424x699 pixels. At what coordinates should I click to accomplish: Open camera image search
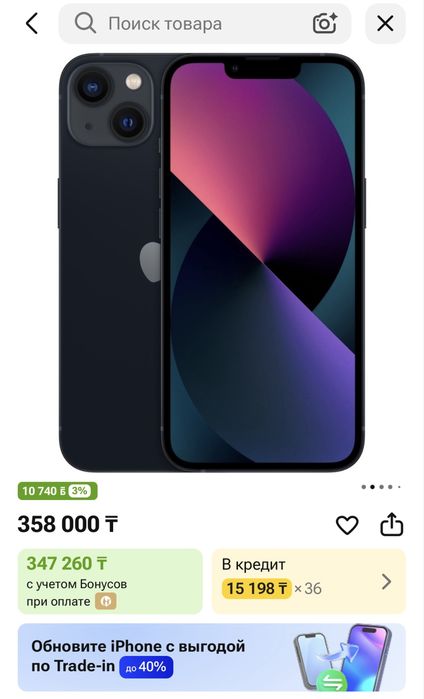tap(325, 23)
